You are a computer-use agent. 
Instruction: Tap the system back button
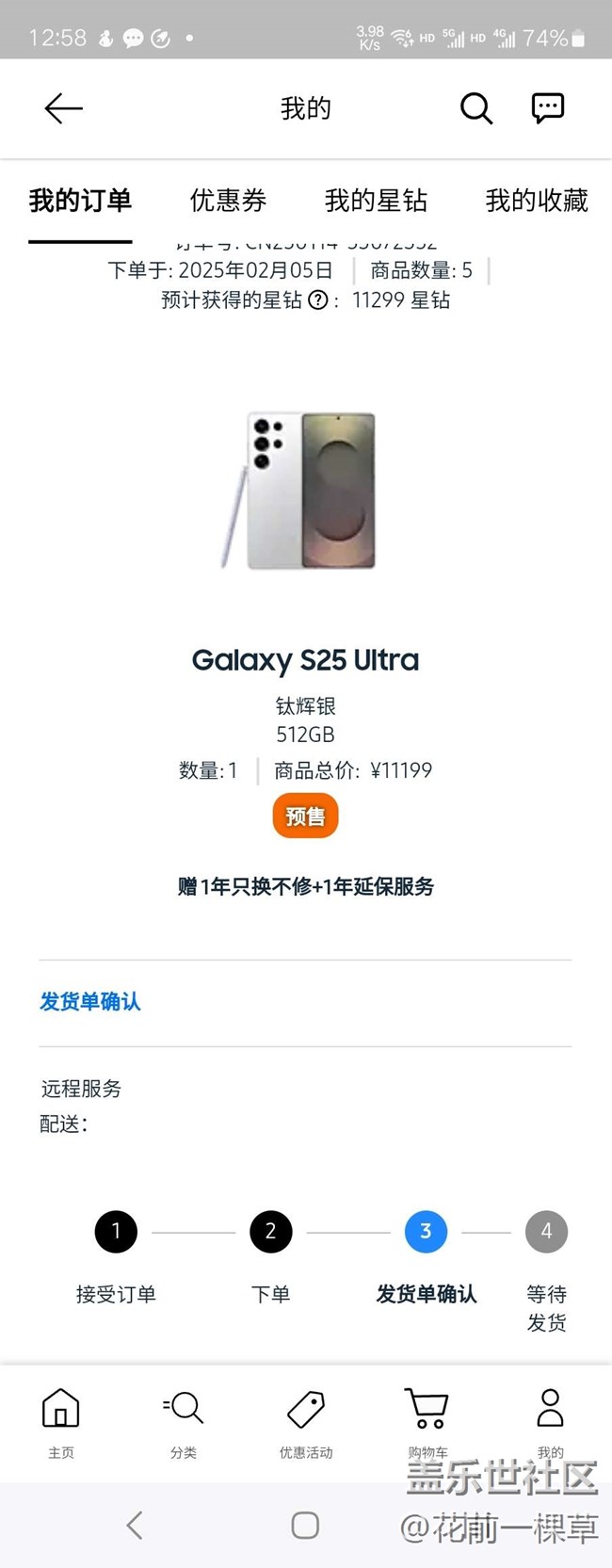135,1525
